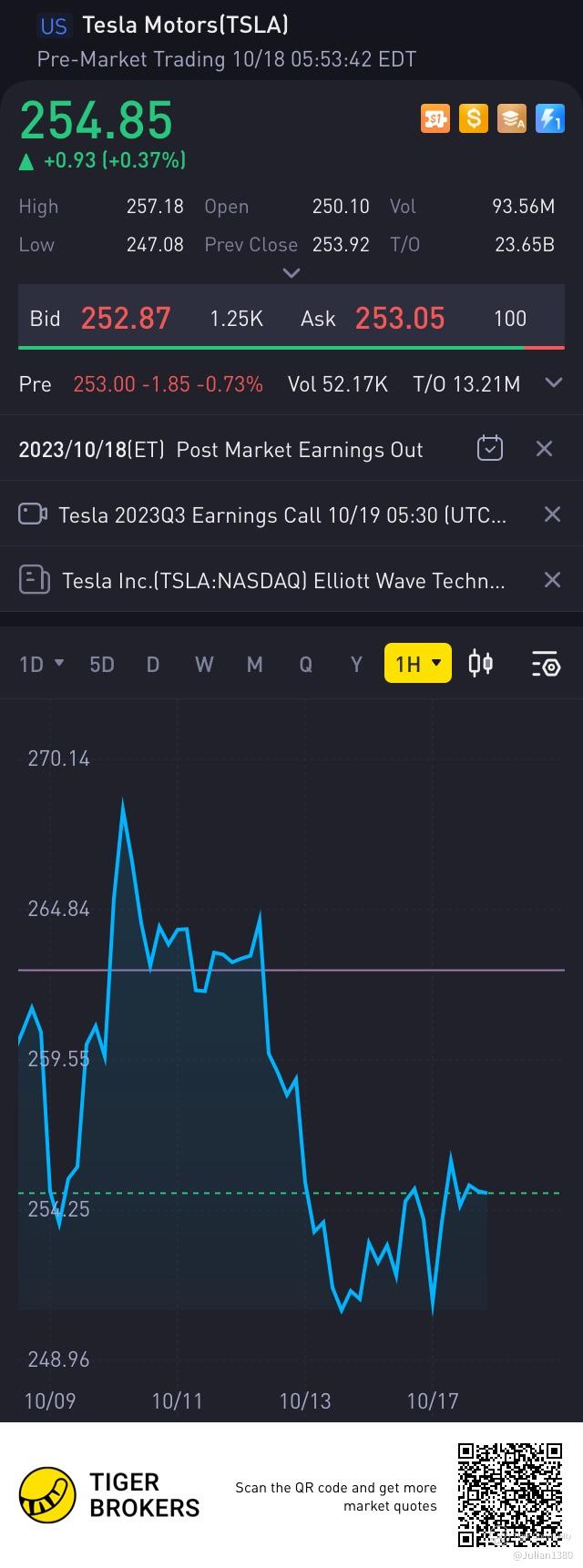This screenshot has width=583, height=1568.
Task: Show the daily D chart
Action: click(x=153, y=664)
